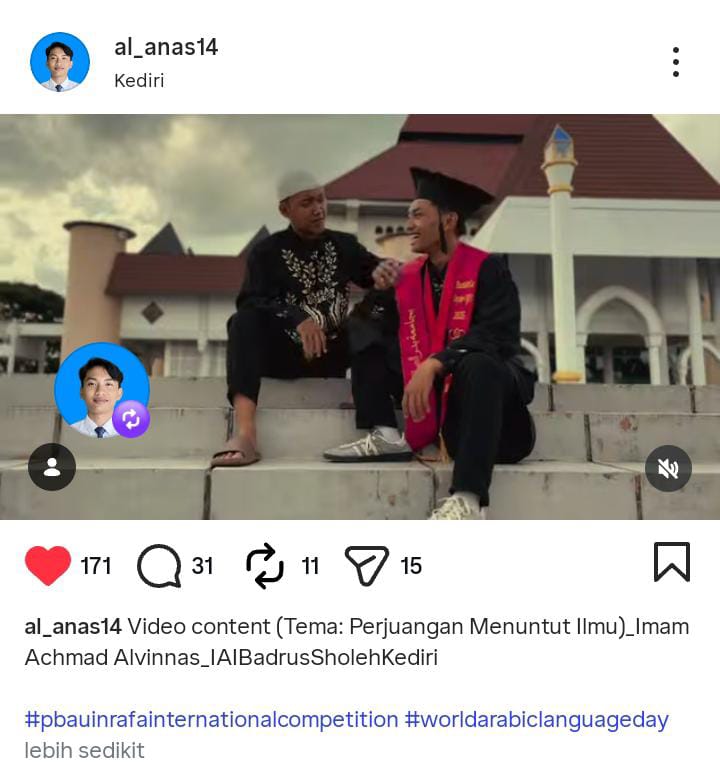
Task: Share the post via paper plane icon
Action: (x=366, y=566)
